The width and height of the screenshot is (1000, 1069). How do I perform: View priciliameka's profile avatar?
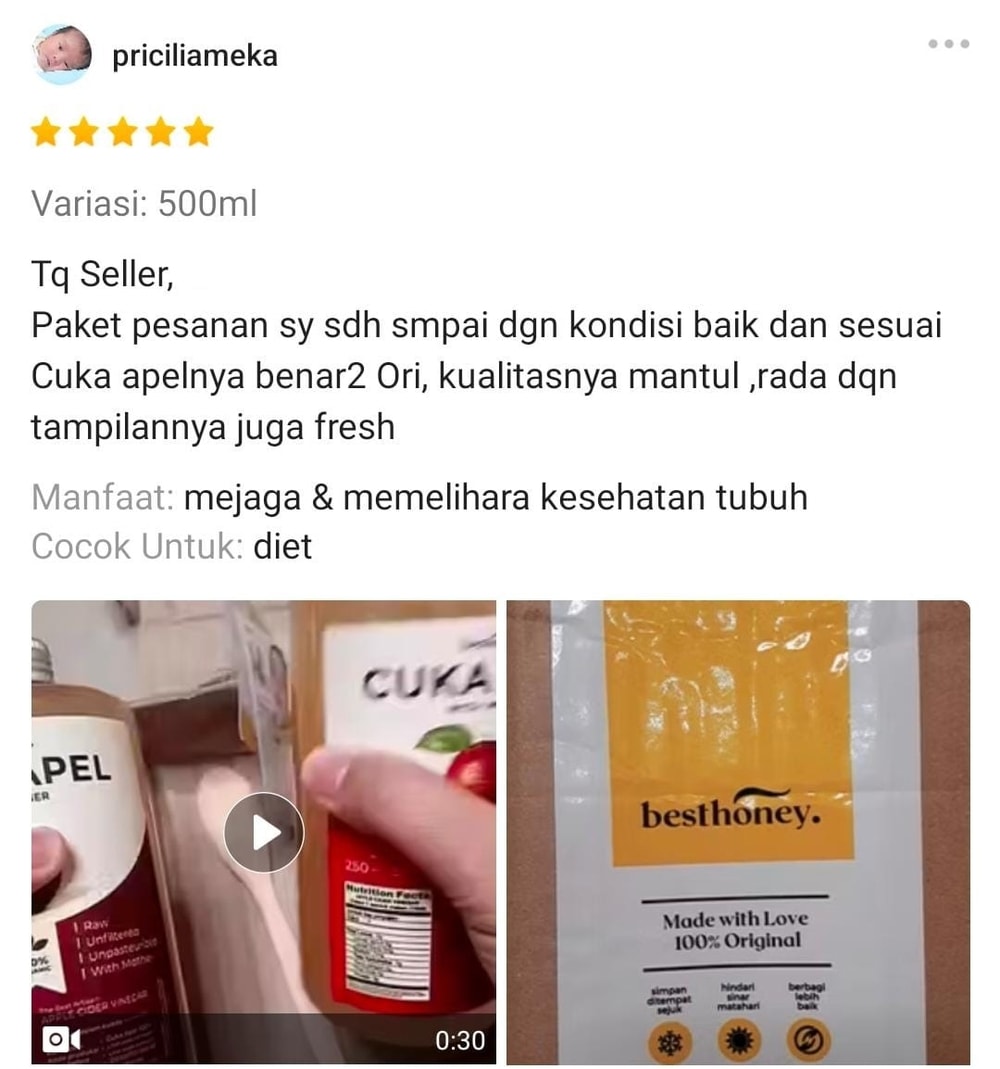(62, 54)
